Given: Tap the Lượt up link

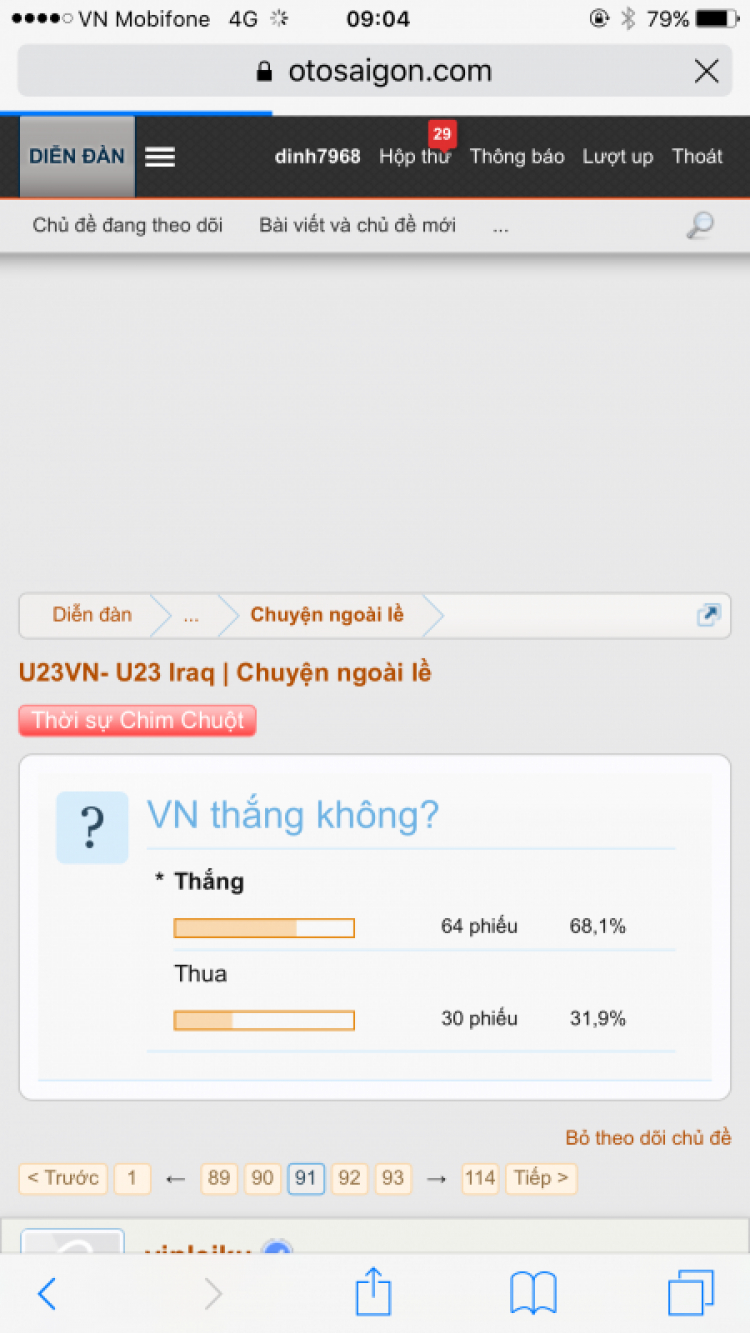Looking at the screenshot, I should coord(617,157).
